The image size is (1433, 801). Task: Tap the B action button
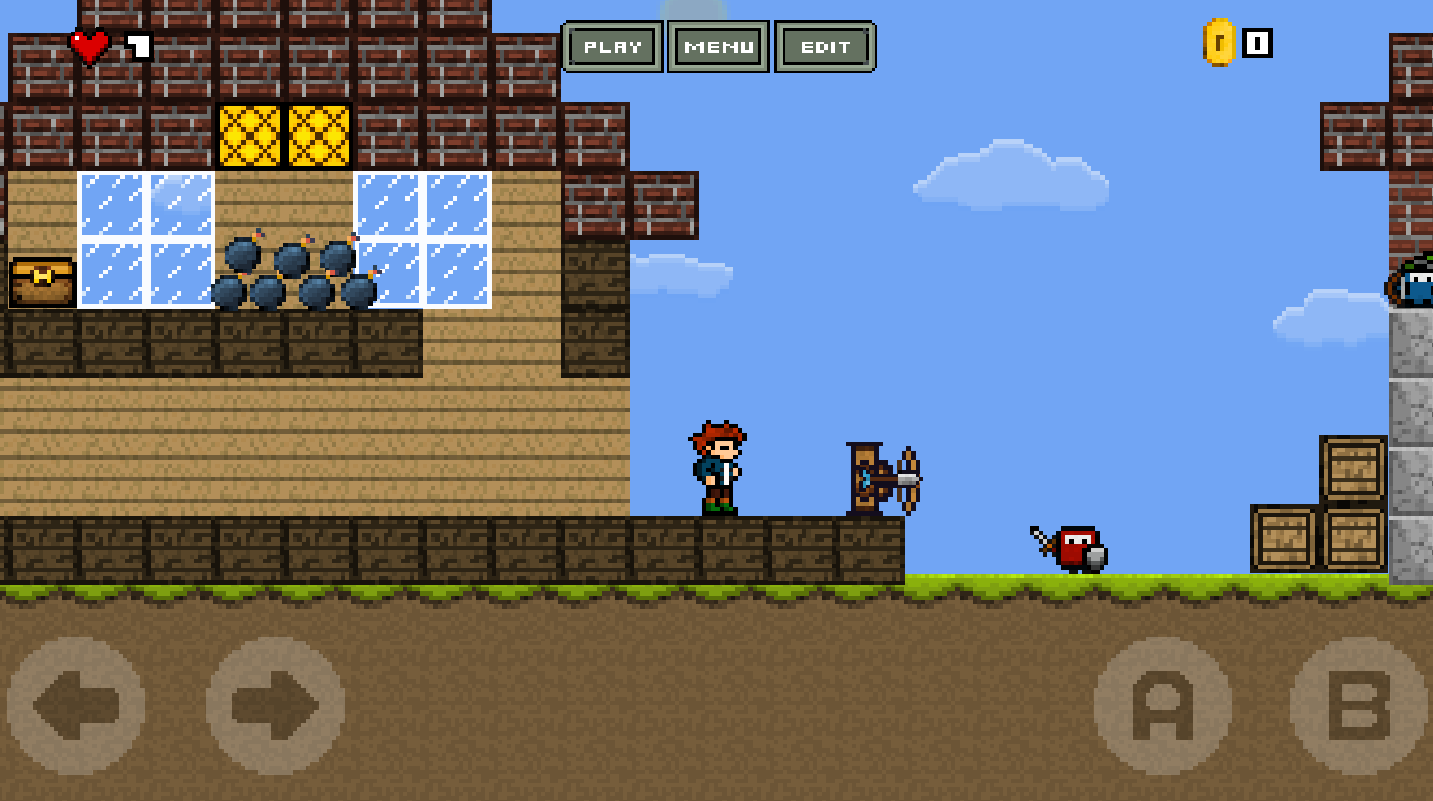click(1359, 706)
